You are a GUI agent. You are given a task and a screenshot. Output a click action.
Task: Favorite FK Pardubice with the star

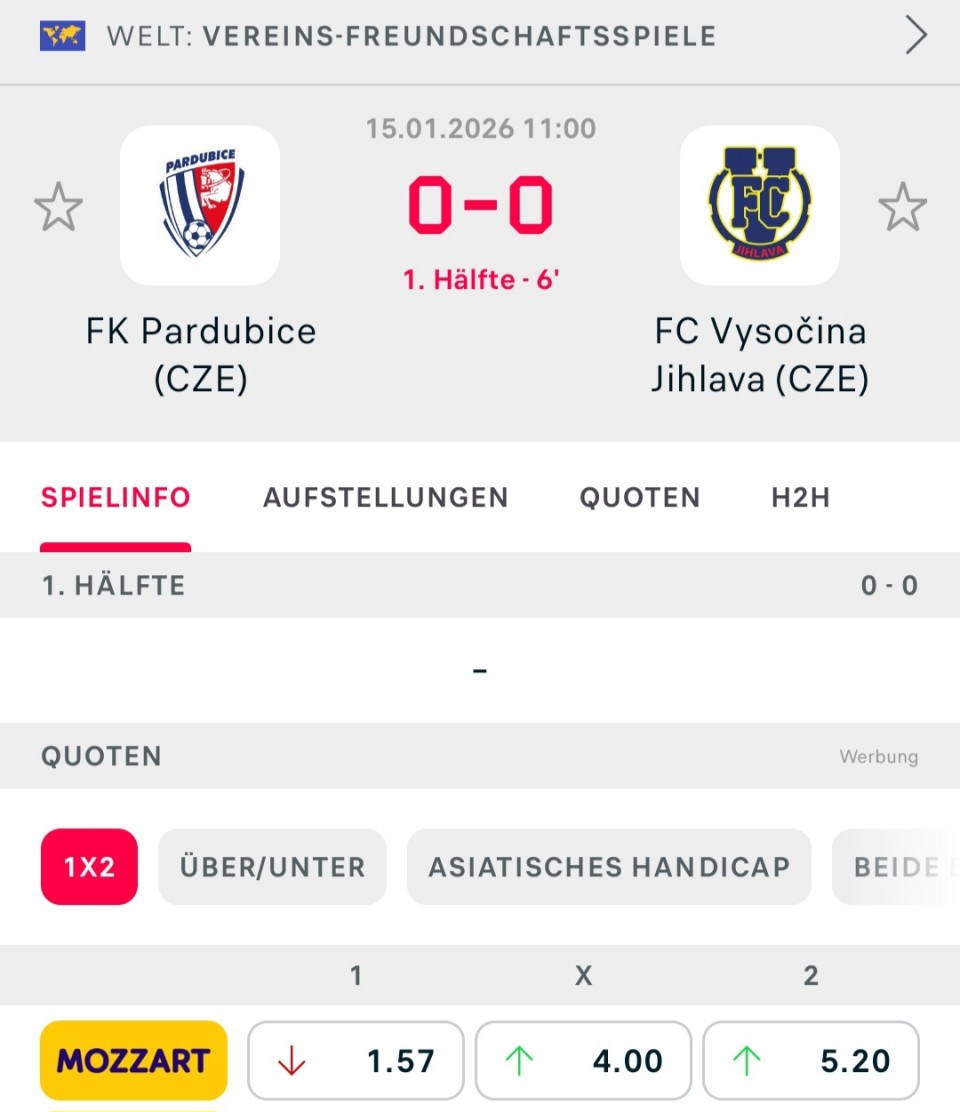[x=58, y=207]
